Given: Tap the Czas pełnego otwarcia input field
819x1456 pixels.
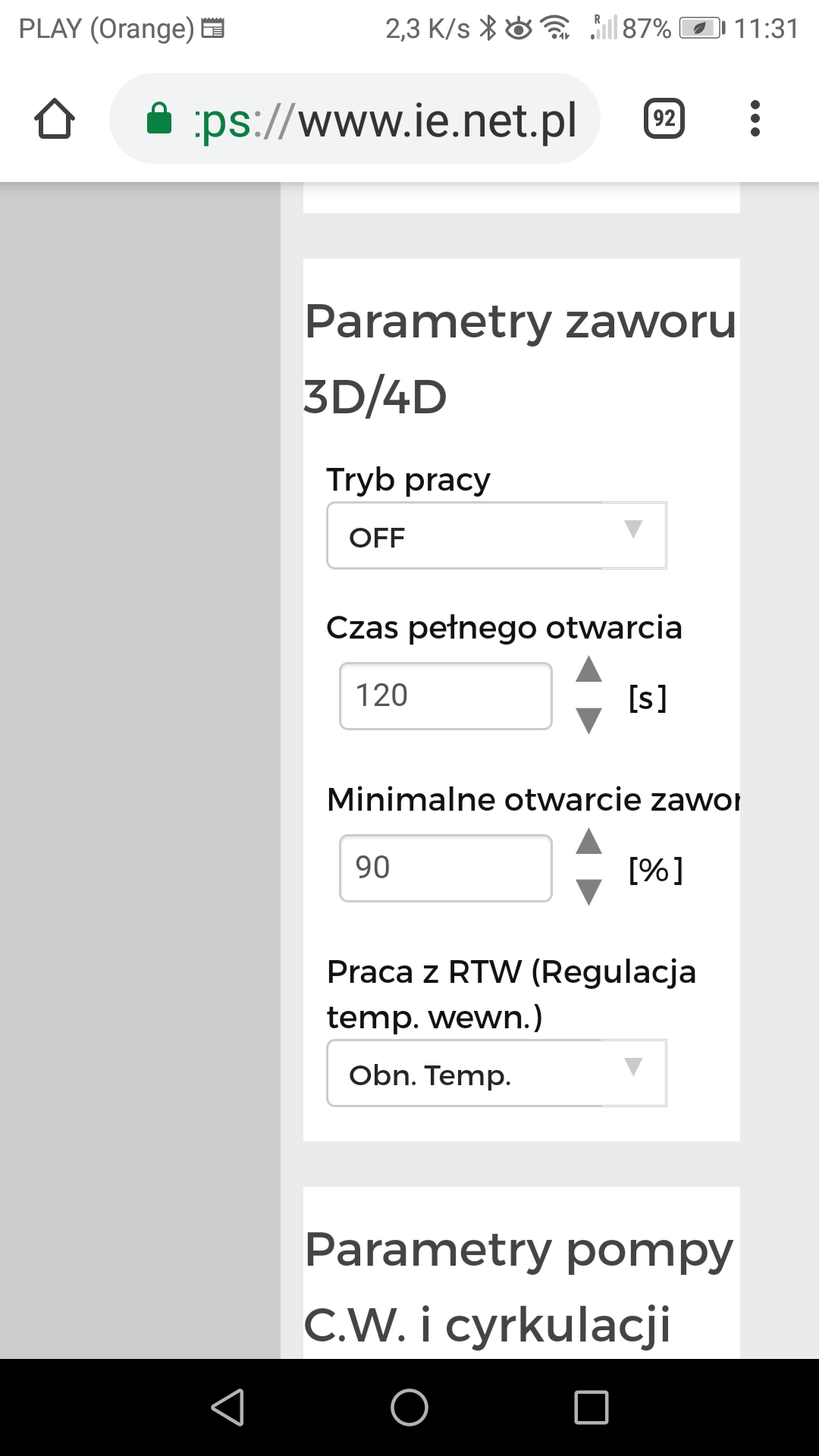Looking at the screenshot, I should tap(445, 696).
